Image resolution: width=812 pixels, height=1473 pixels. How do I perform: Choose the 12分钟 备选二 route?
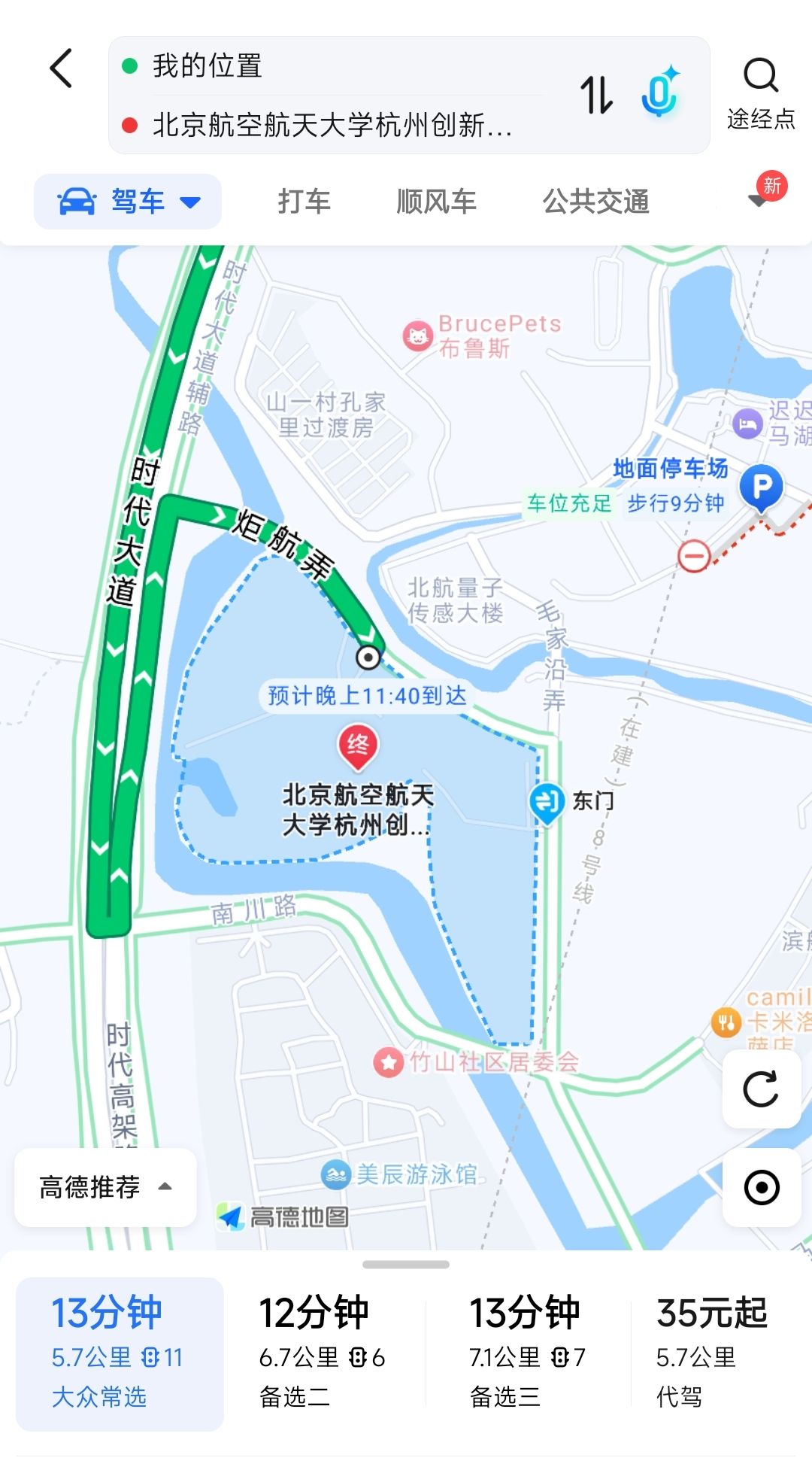[323, 1354]
